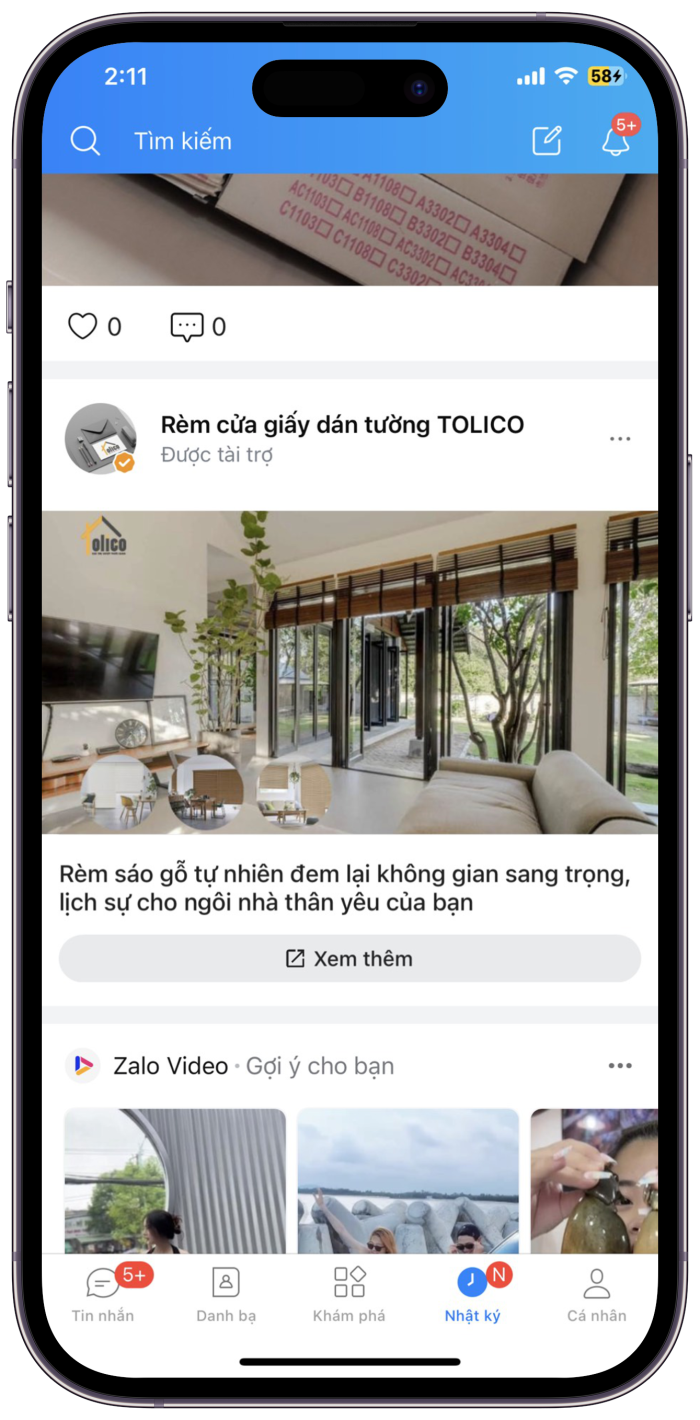Switch to the Danh bạ tab
Image resolution: width=700 pixels, height=1420 pixels.
pos(226,1295)
